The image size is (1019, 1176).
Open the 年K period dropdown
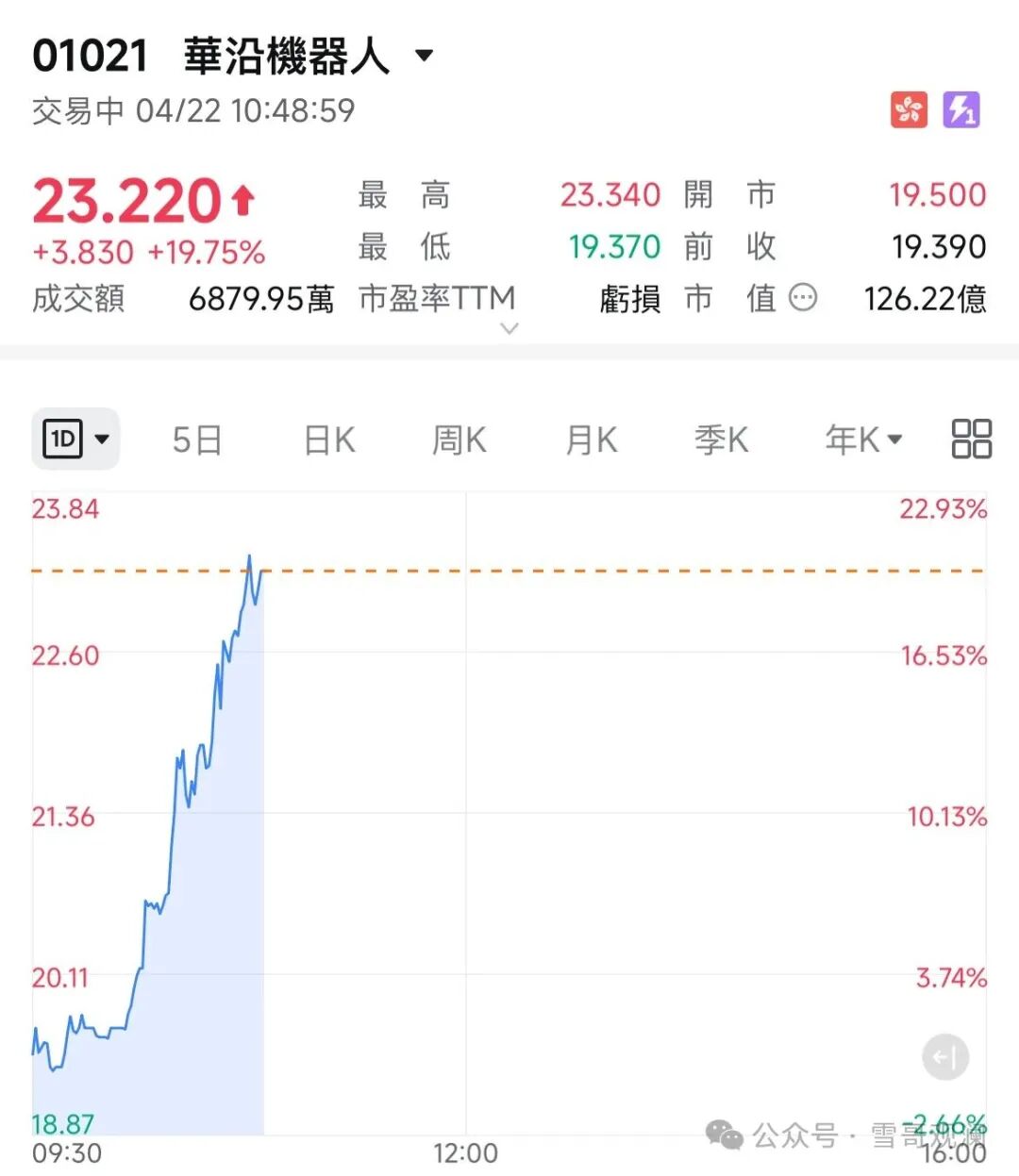pyautogui.click(x=863, y=439)
